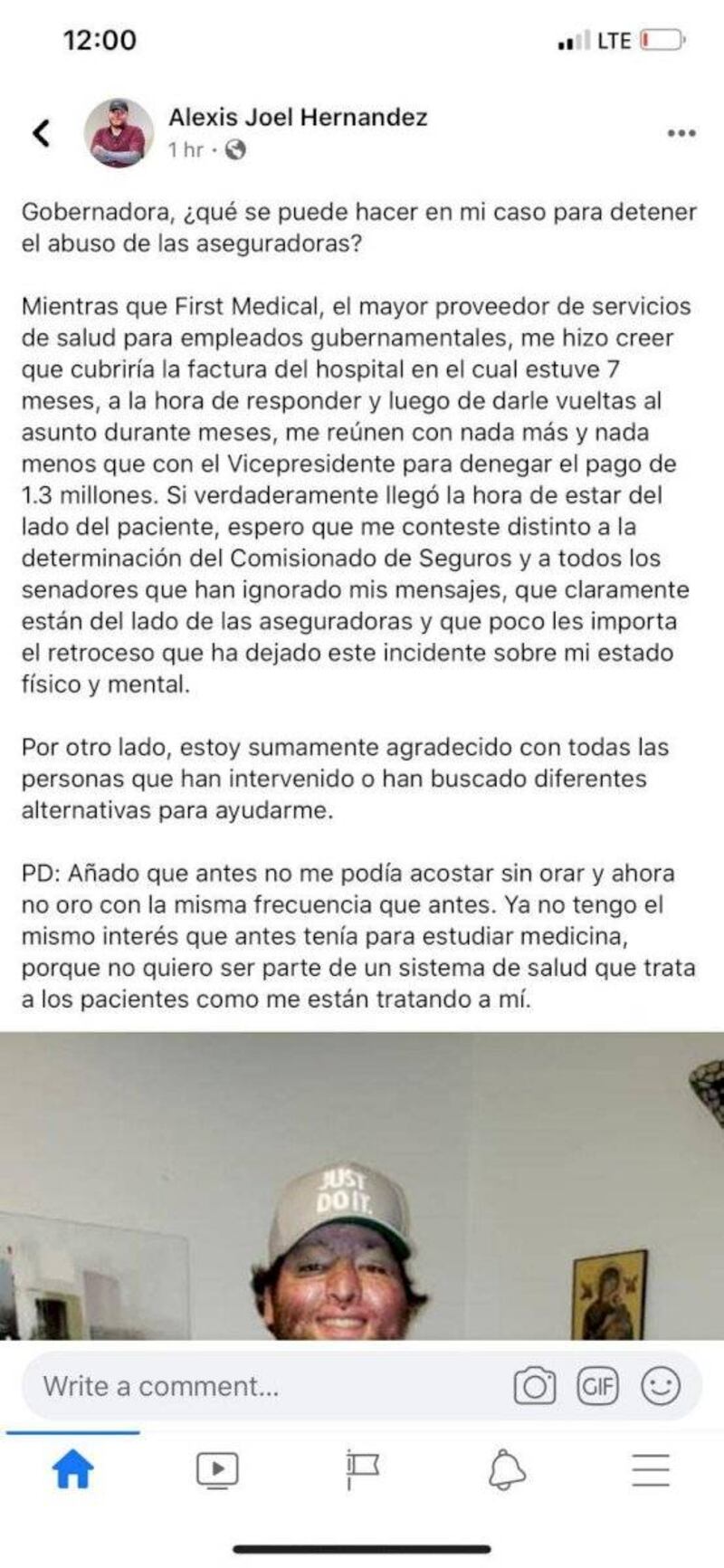The width and height of the screenshot is (724, 1568).
Task: Open the photo attached to the post
Action: [362, 1186]
